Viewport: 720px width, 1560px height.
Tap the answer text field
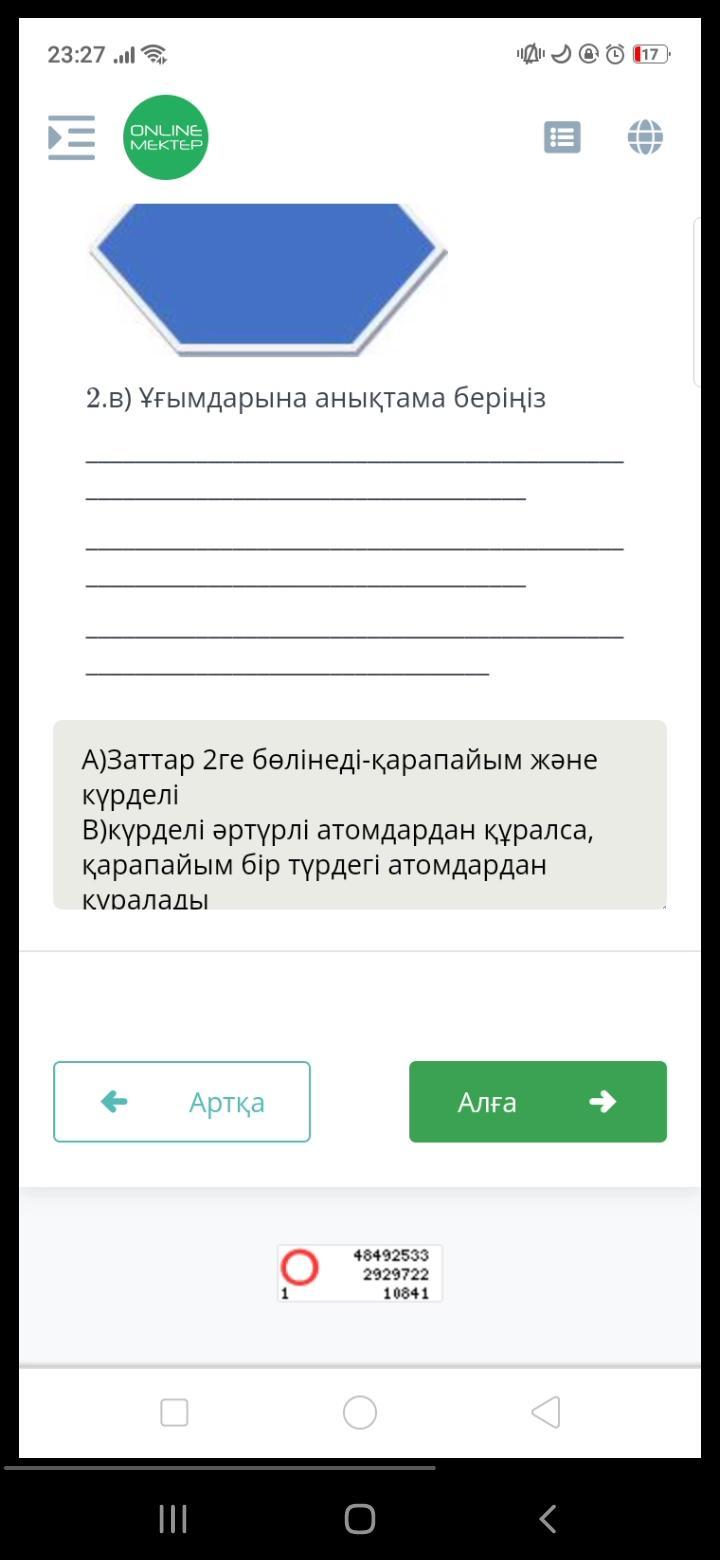(360, 815)
